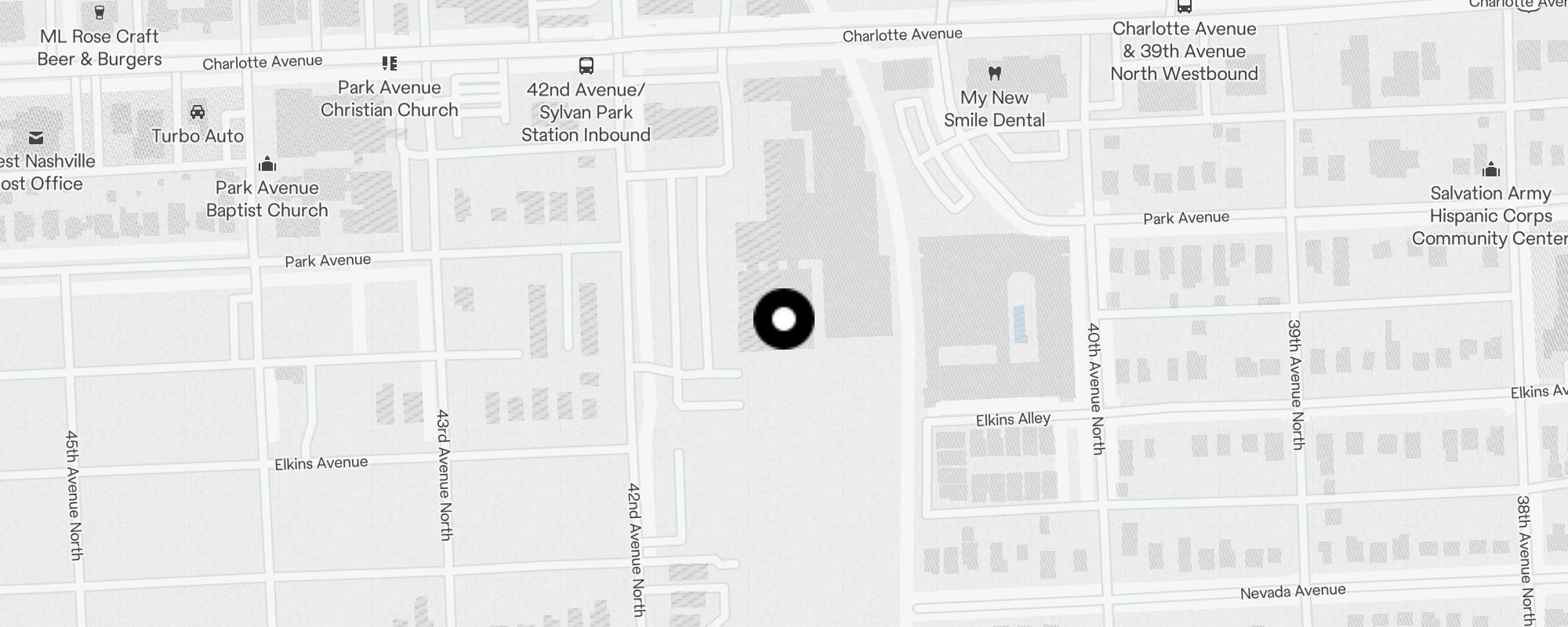This screenshot has width=1568, height=627.
Task: Open Park Avenue Christian Church place marker
Action: (x=390, y=63)
